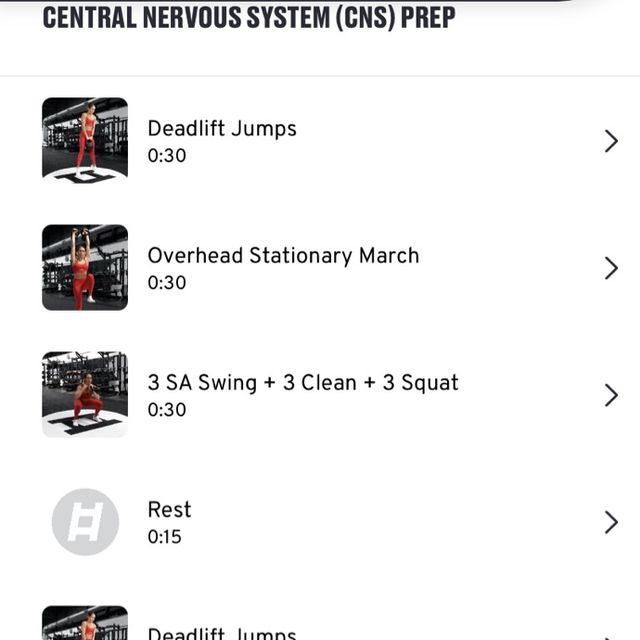Open the Rest 0:15 row

(320, 522)
